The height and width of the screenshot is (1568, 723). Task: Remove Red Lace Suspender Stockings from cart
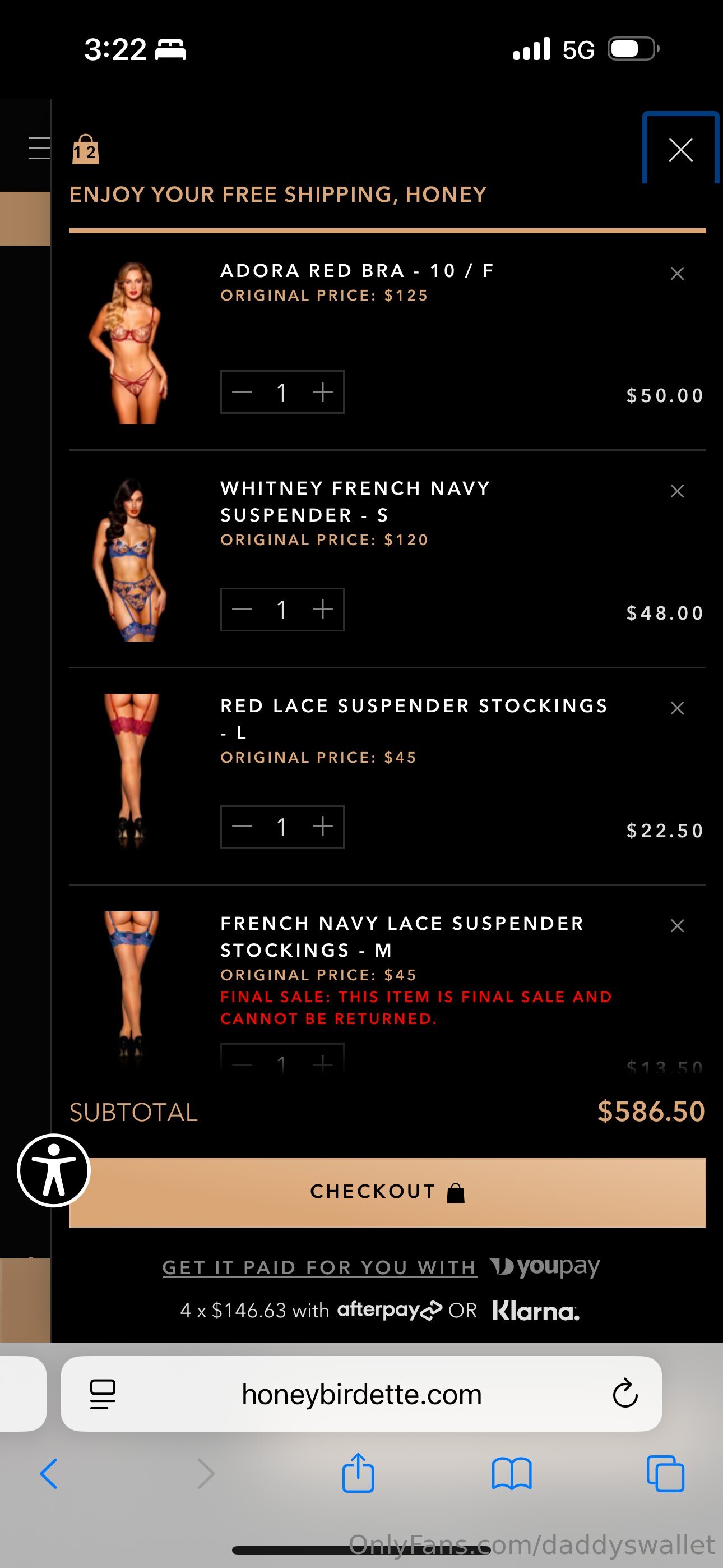676,708
